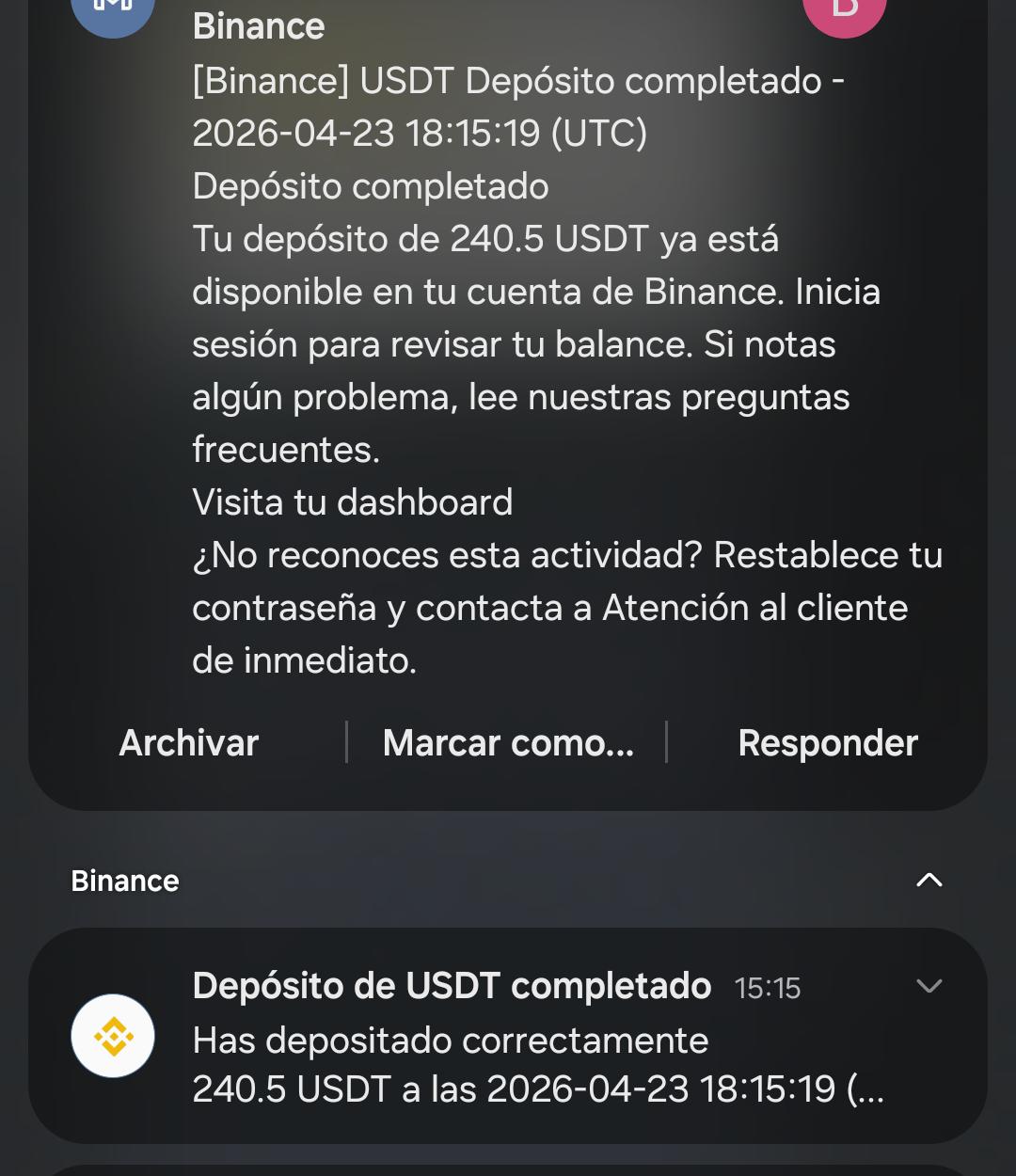Open the Binance notification via its app icon
Image resolution: width=1016 pixels, height=1176 pixels.
click(x=115, y=1036)
